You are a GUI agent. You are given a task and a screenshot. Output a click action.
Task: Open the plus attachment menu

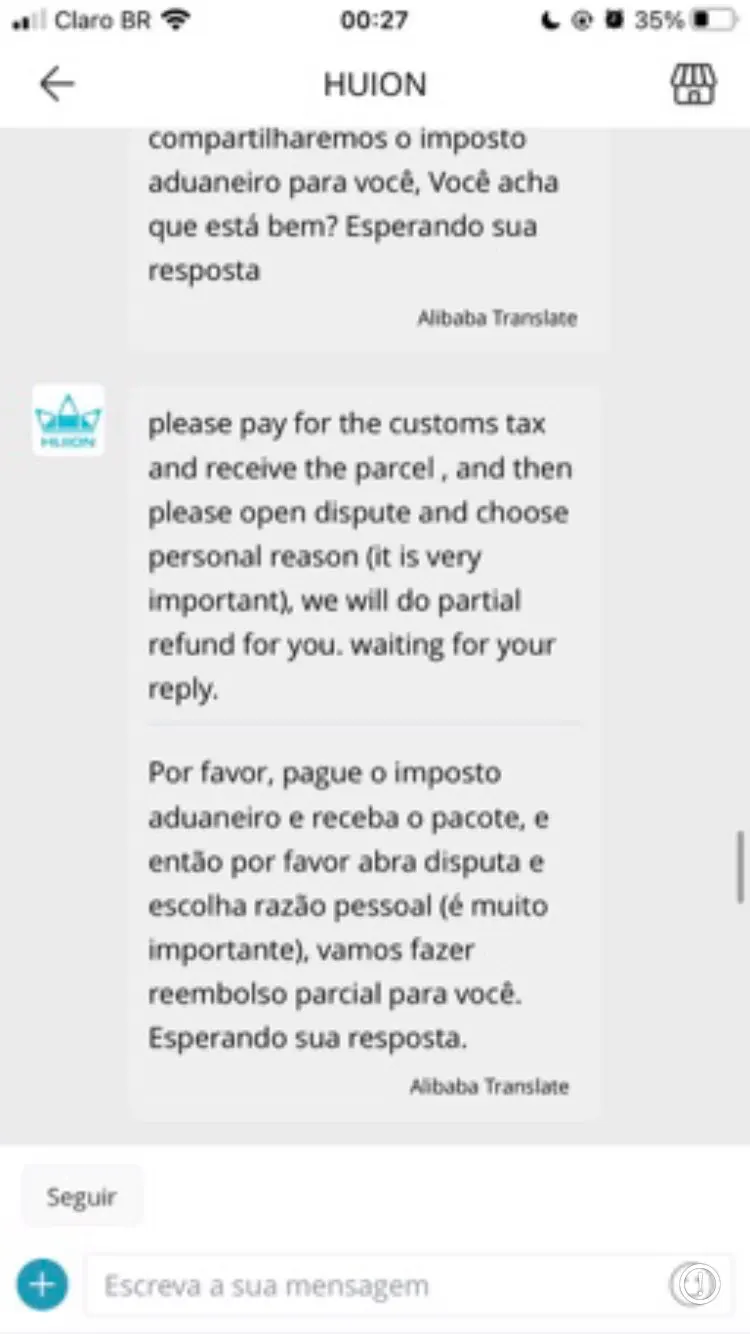click(42, 1284)
